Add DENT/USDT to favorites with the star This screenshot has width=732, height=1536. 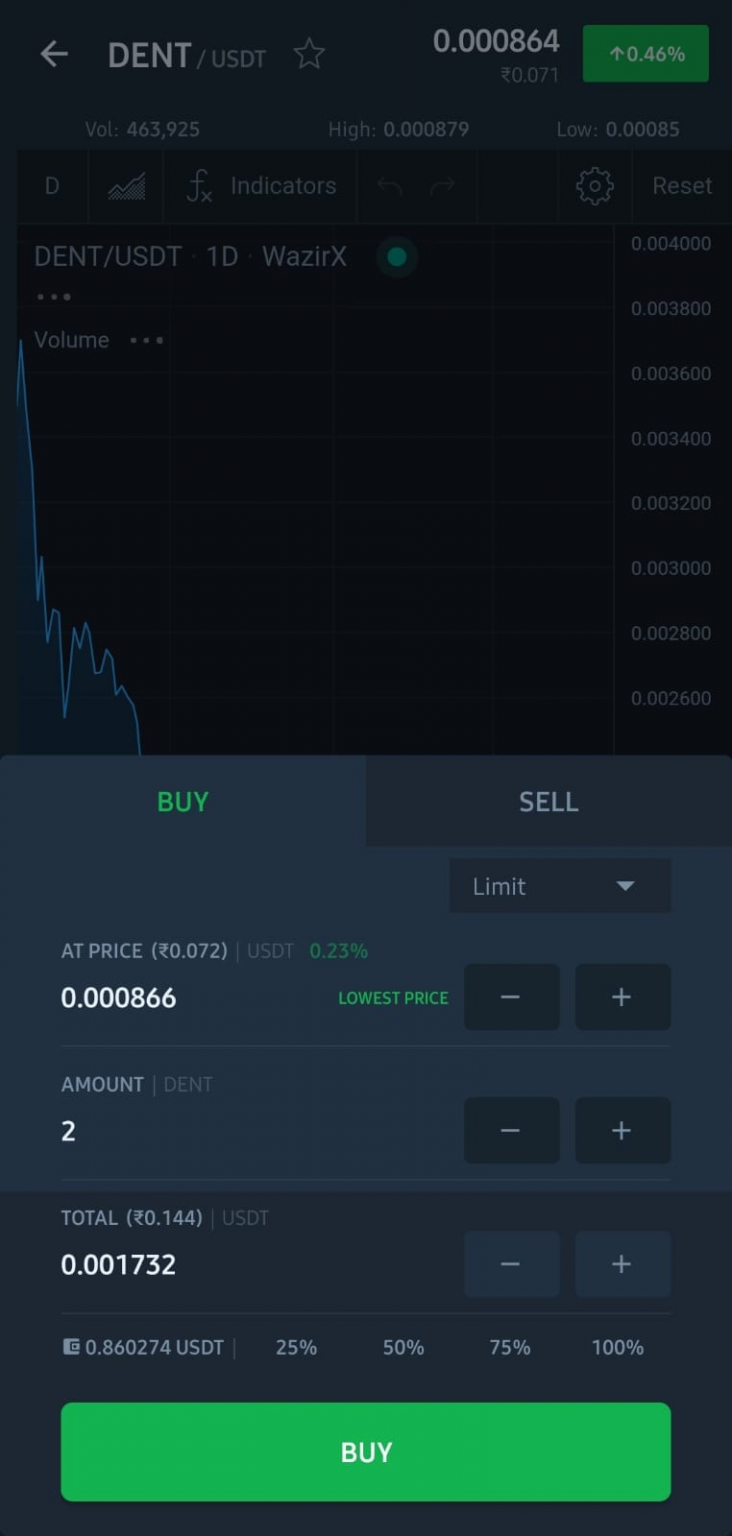pos(309,54)
